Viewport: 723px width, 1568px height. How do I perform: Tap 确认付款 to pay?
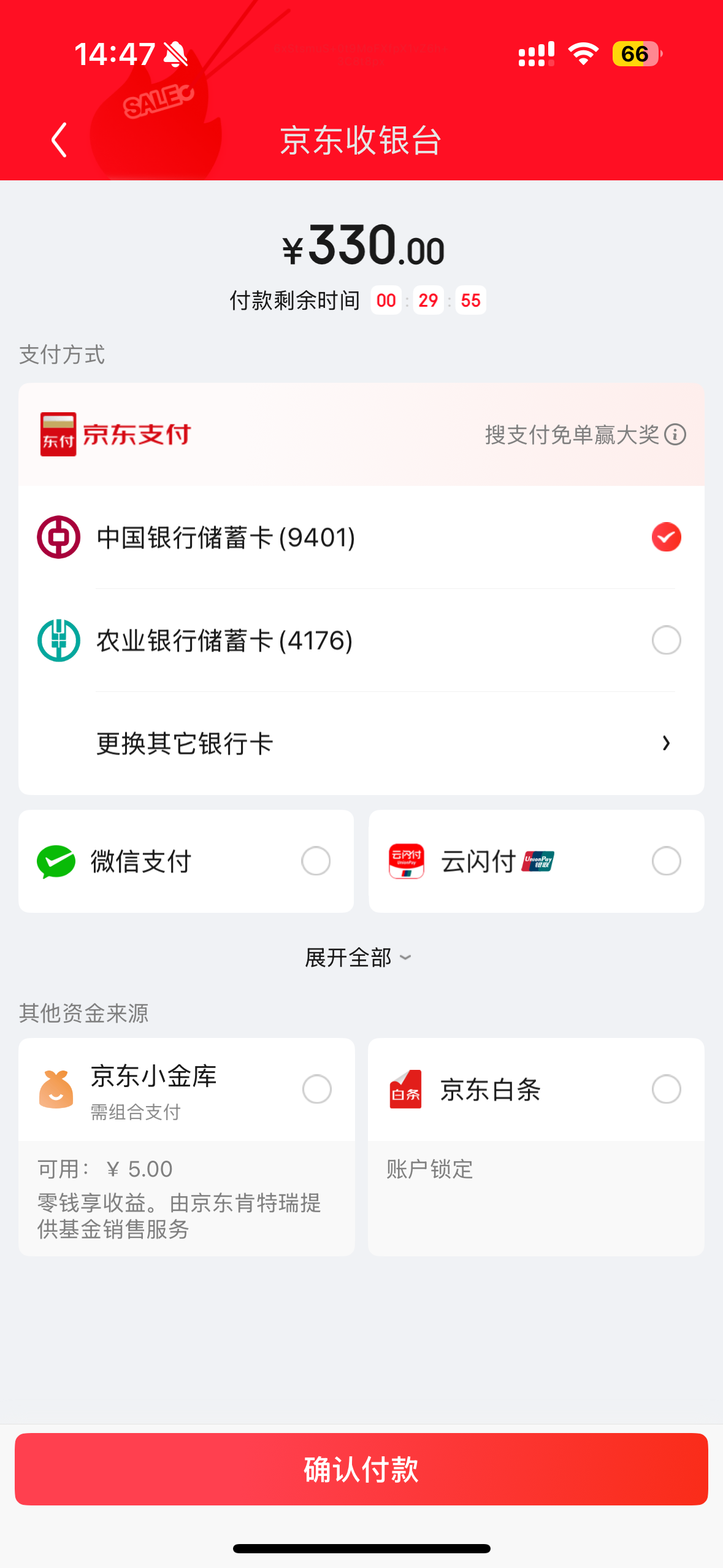[361, 1469]
